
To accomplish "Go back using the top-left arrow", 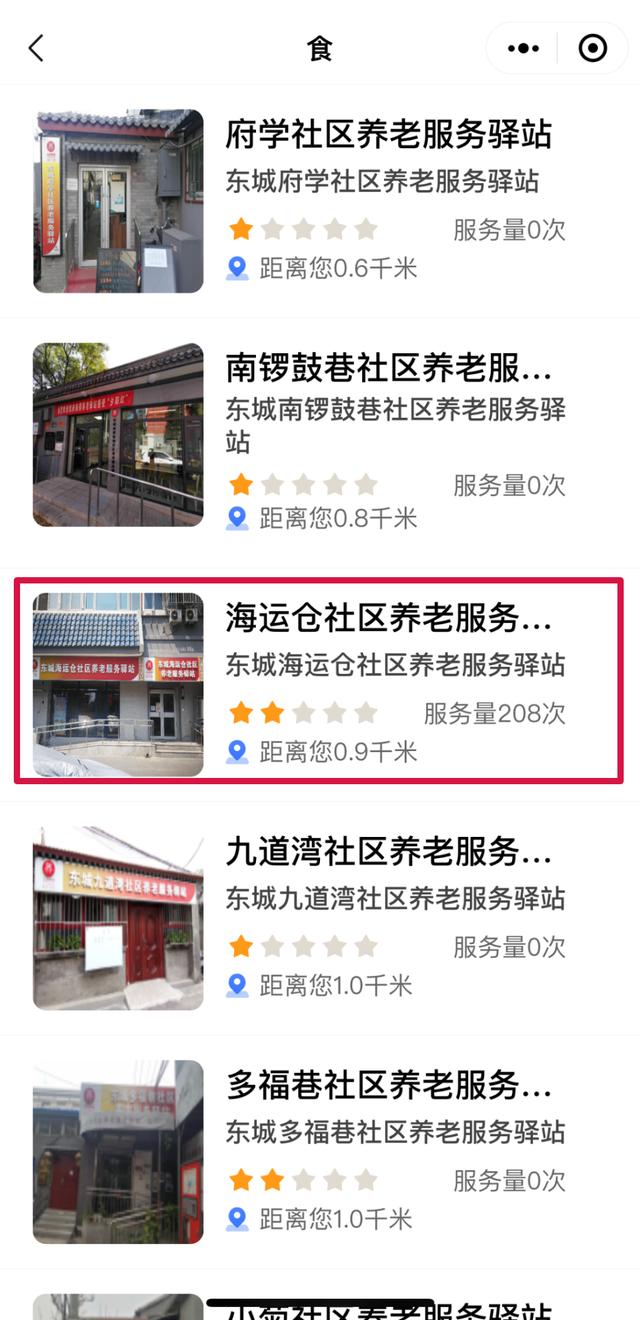I will click(x=36, y=48).
